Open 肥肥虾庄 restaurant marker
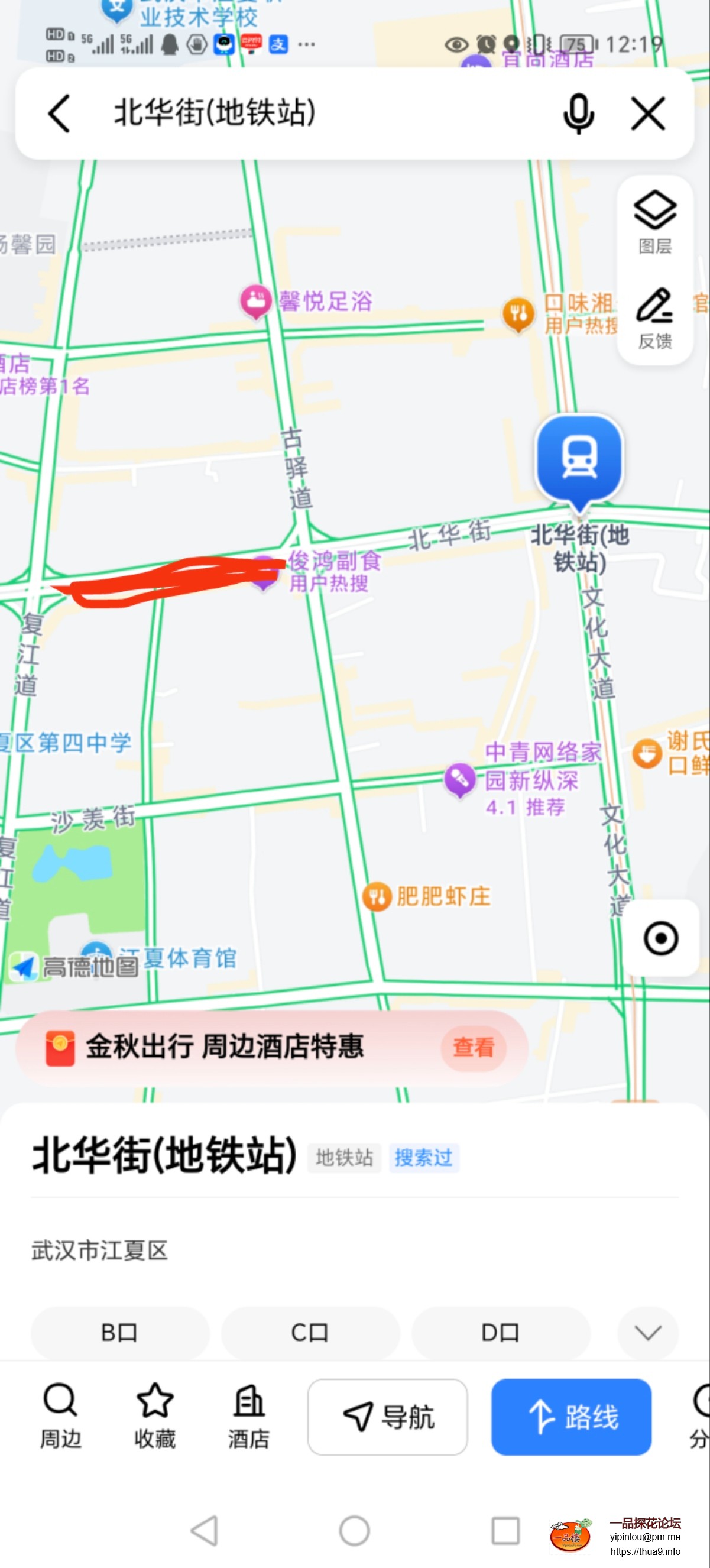710x1568 pixels. [377, 897]
